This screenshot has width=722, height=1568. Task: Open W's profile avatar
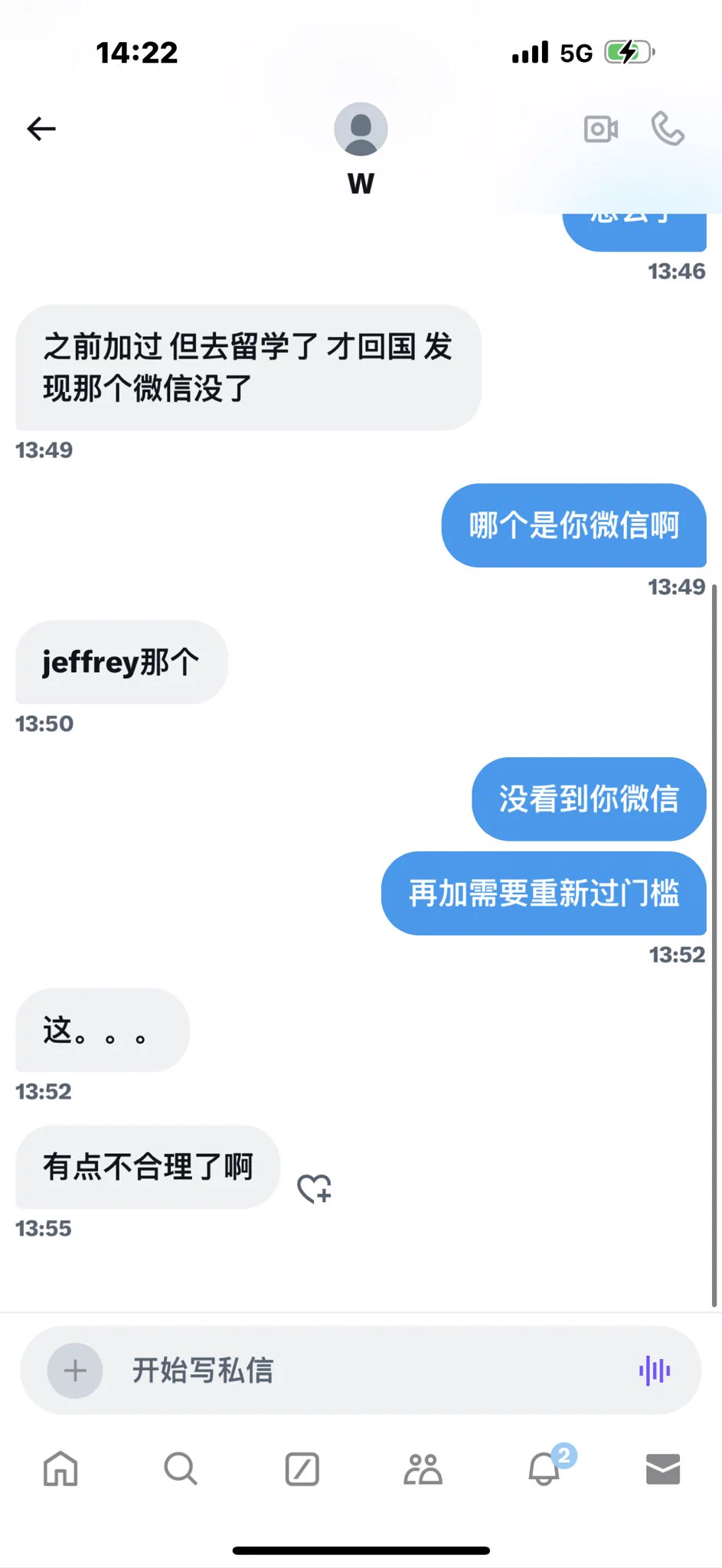pos(361,129)
